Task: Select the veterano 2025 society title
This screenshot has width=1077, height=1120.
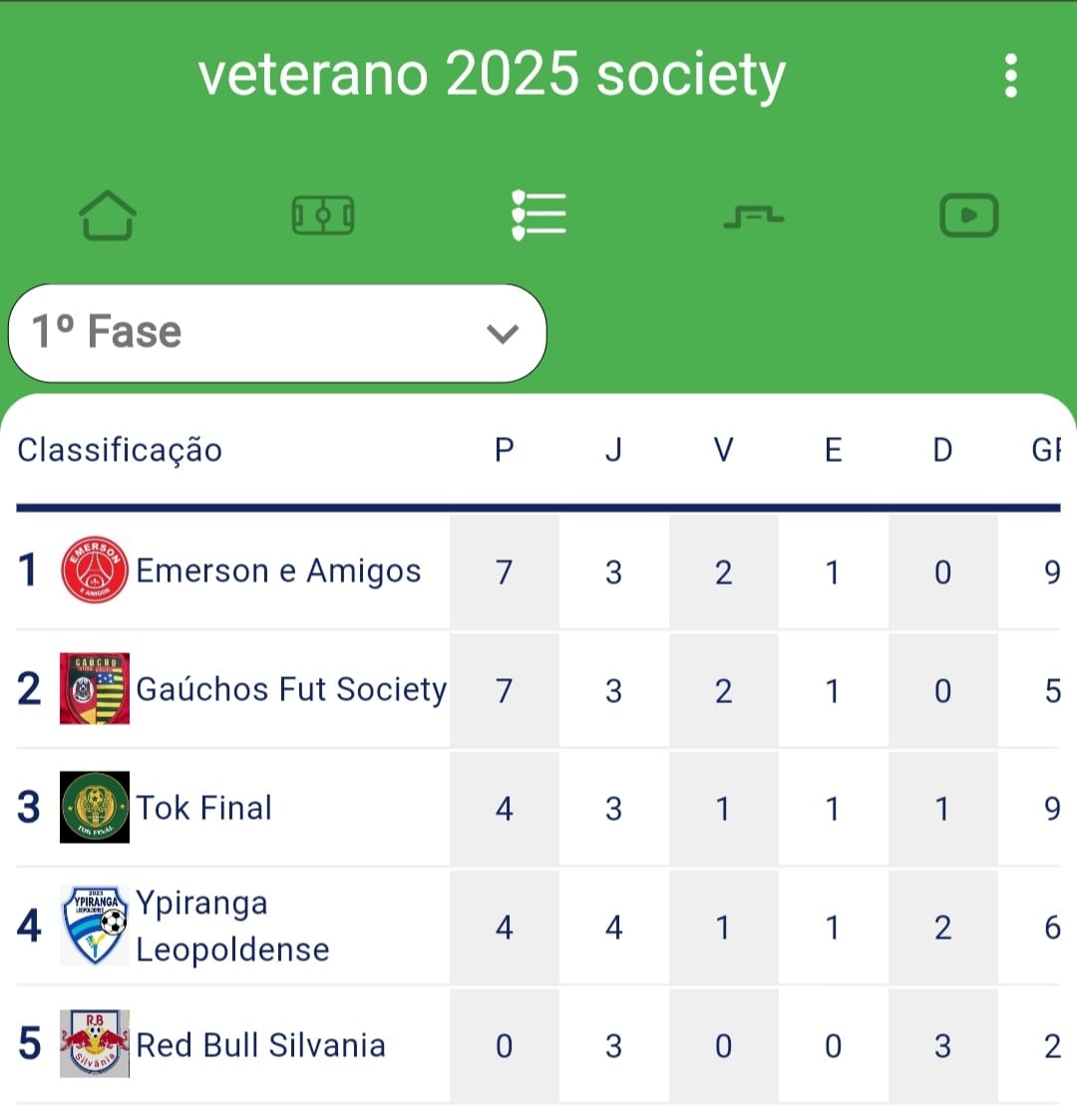Action: pyautogui.click(x=492, y=74)
